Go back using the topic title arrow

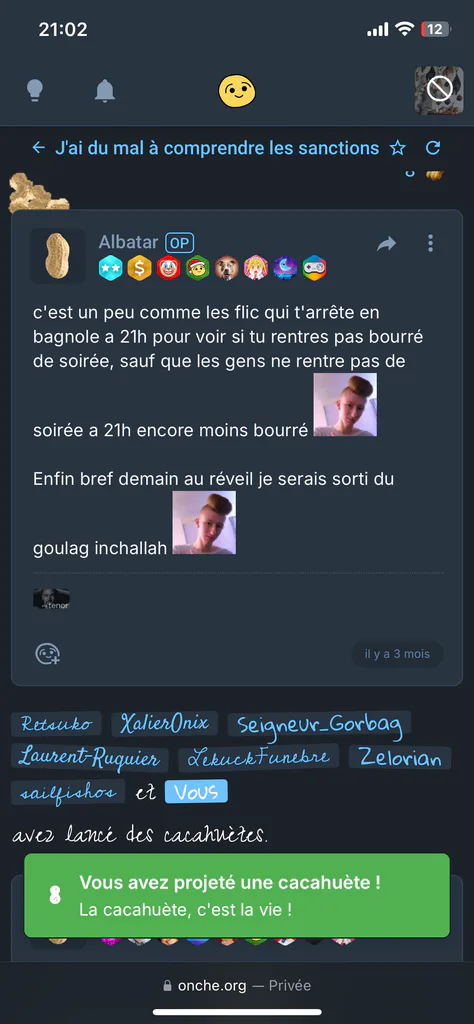39,148
